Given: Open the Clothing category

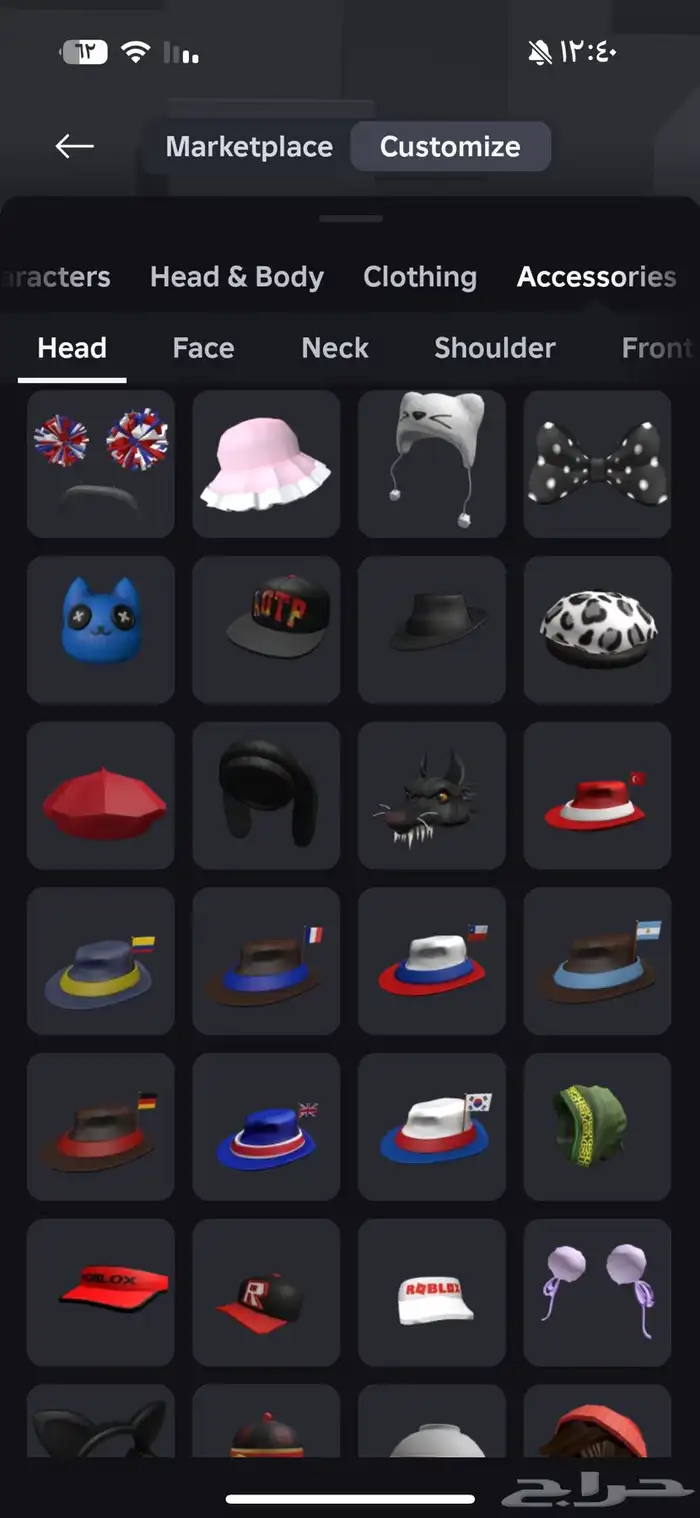Looking at the screenshot, I should [420, 277].
